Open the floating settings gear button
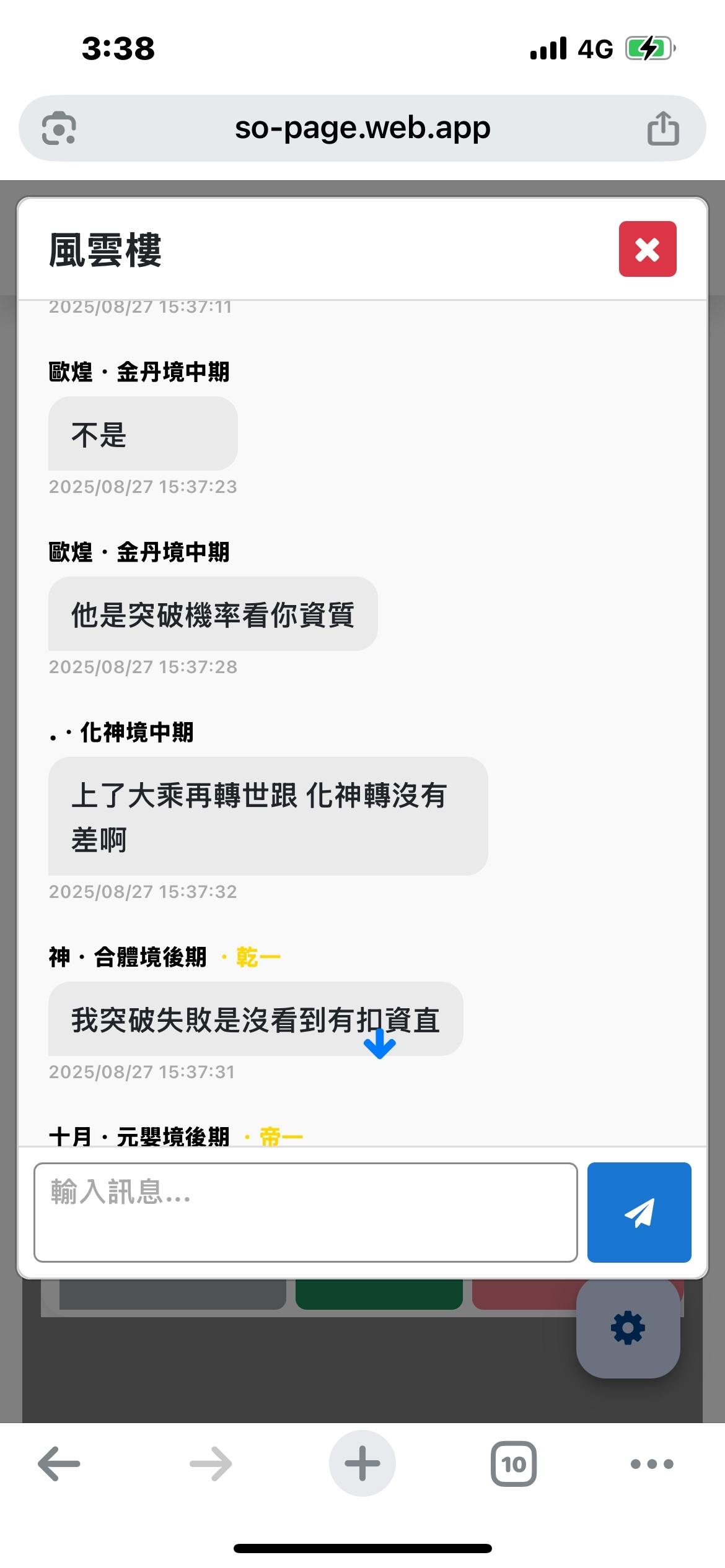Screen dimensions: 725x1568 pos(628,1328)
